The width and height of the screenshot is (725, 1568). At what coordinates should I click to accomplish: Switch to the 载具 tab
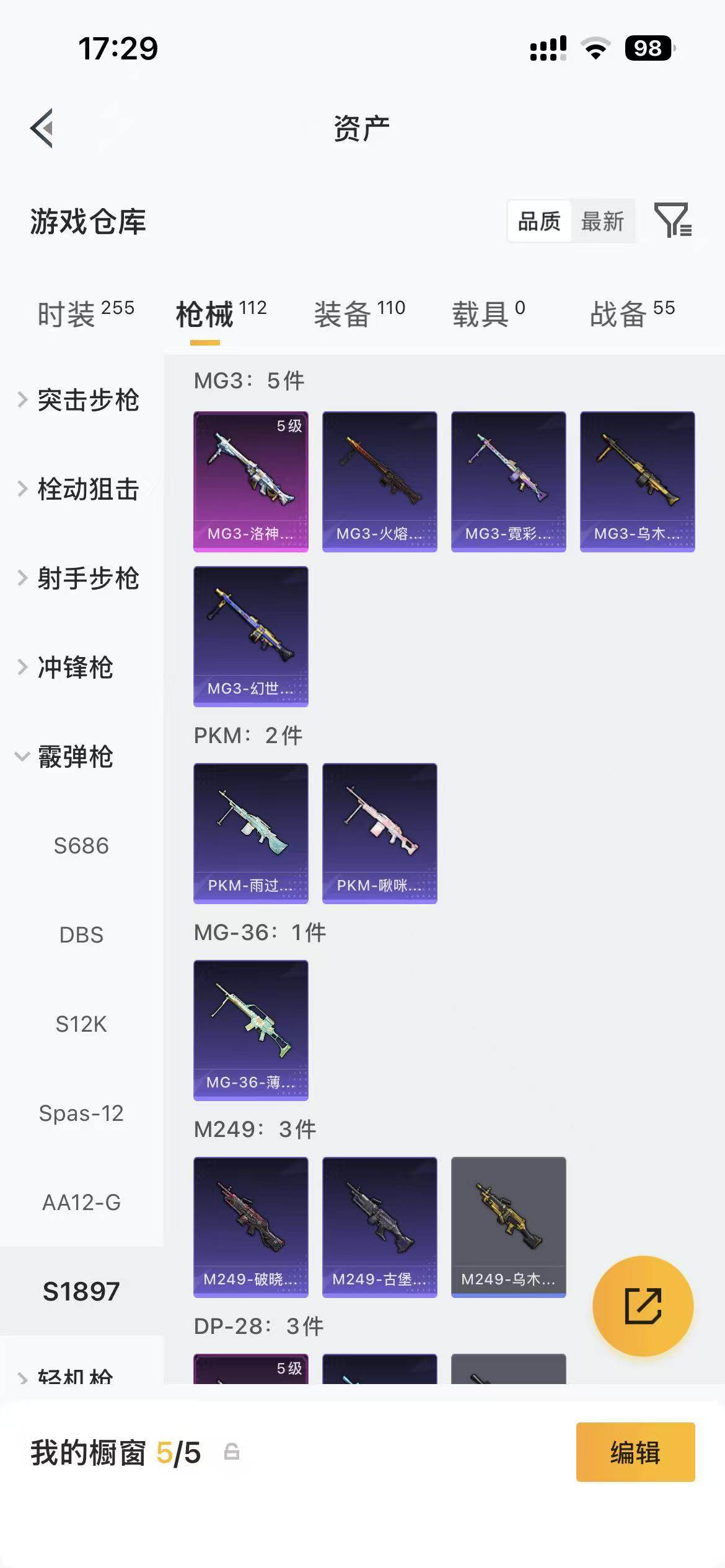[x=488, y=313]
